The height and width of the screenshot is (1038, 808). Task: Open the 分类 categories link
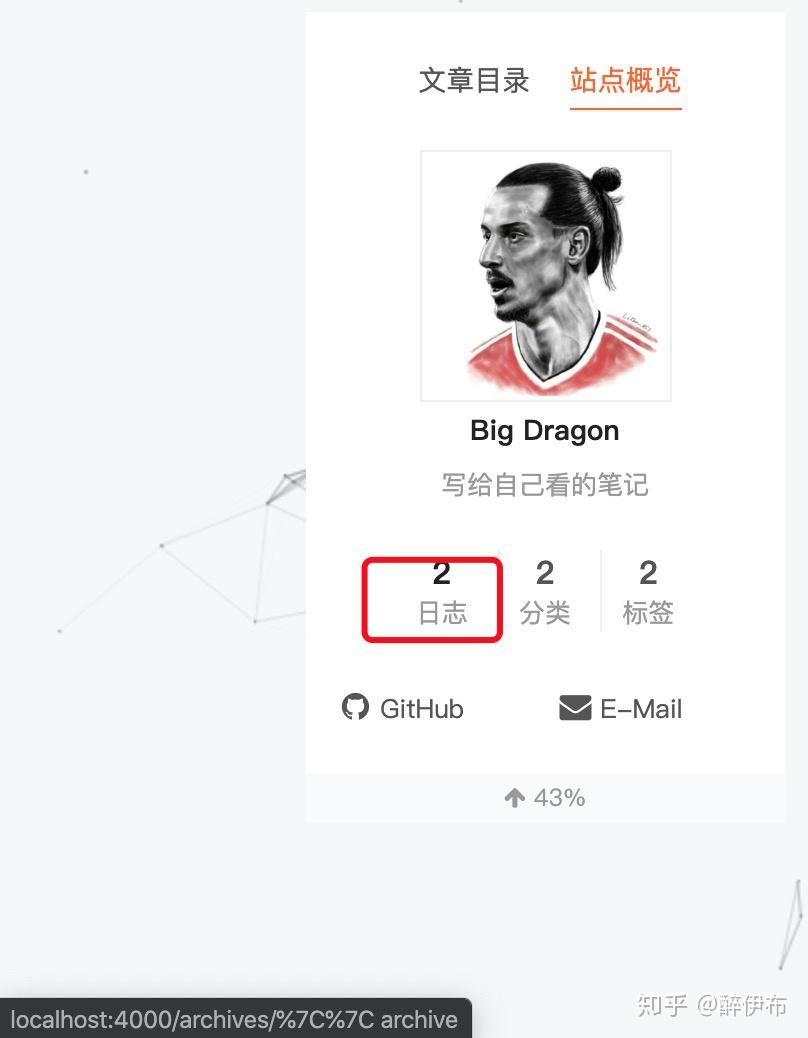pyautogui.click(x=545, y=593)
